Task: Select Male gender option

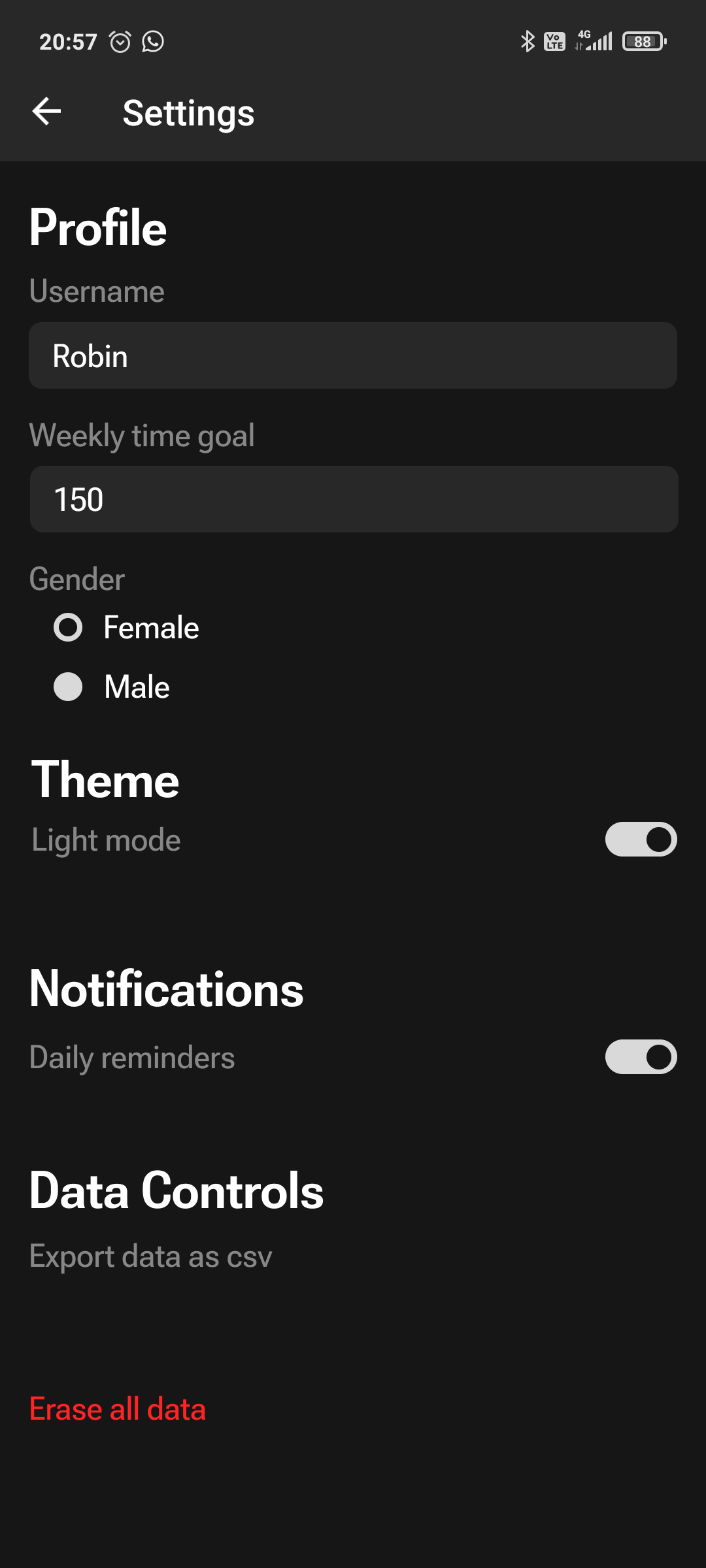Action: point(68,687)
